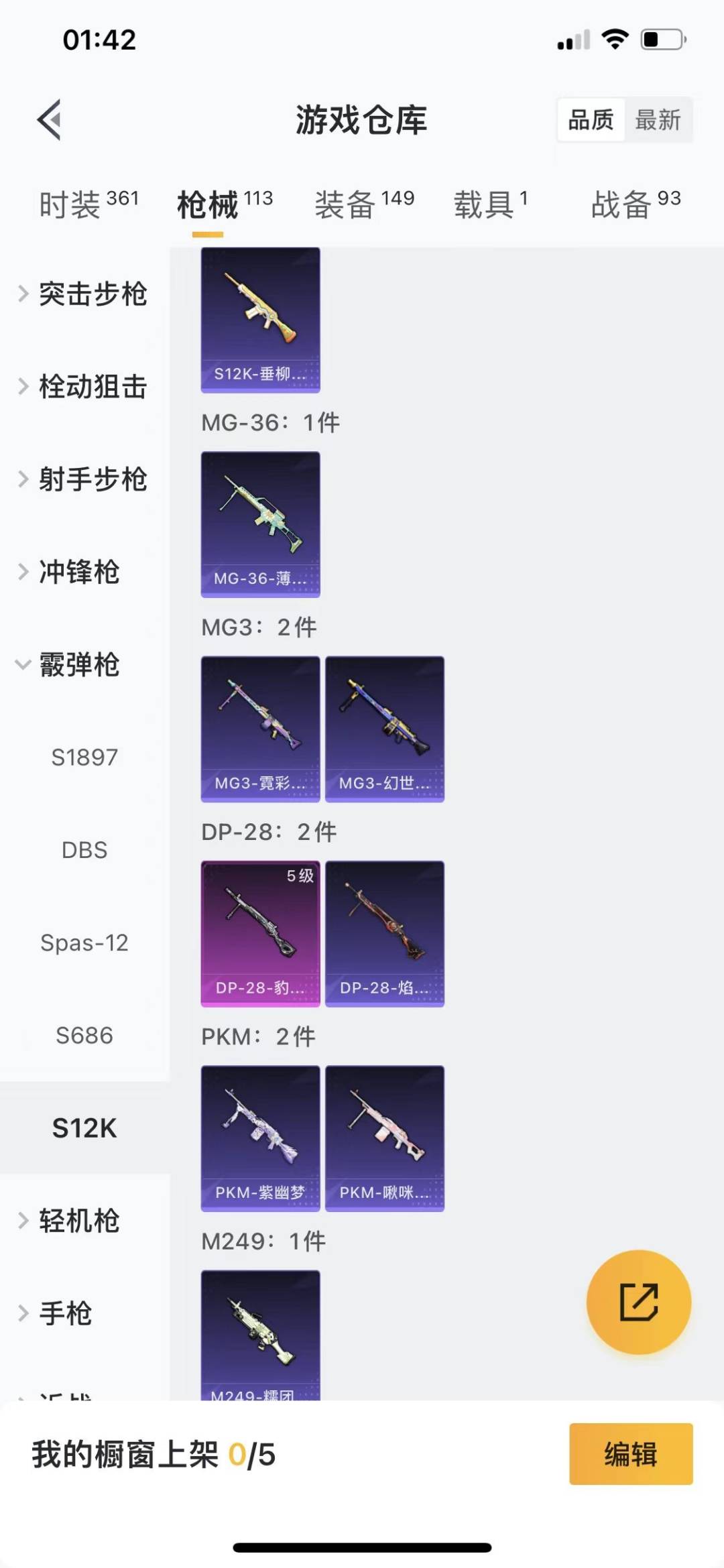Switch sorting to 最新

pos(660,120)
